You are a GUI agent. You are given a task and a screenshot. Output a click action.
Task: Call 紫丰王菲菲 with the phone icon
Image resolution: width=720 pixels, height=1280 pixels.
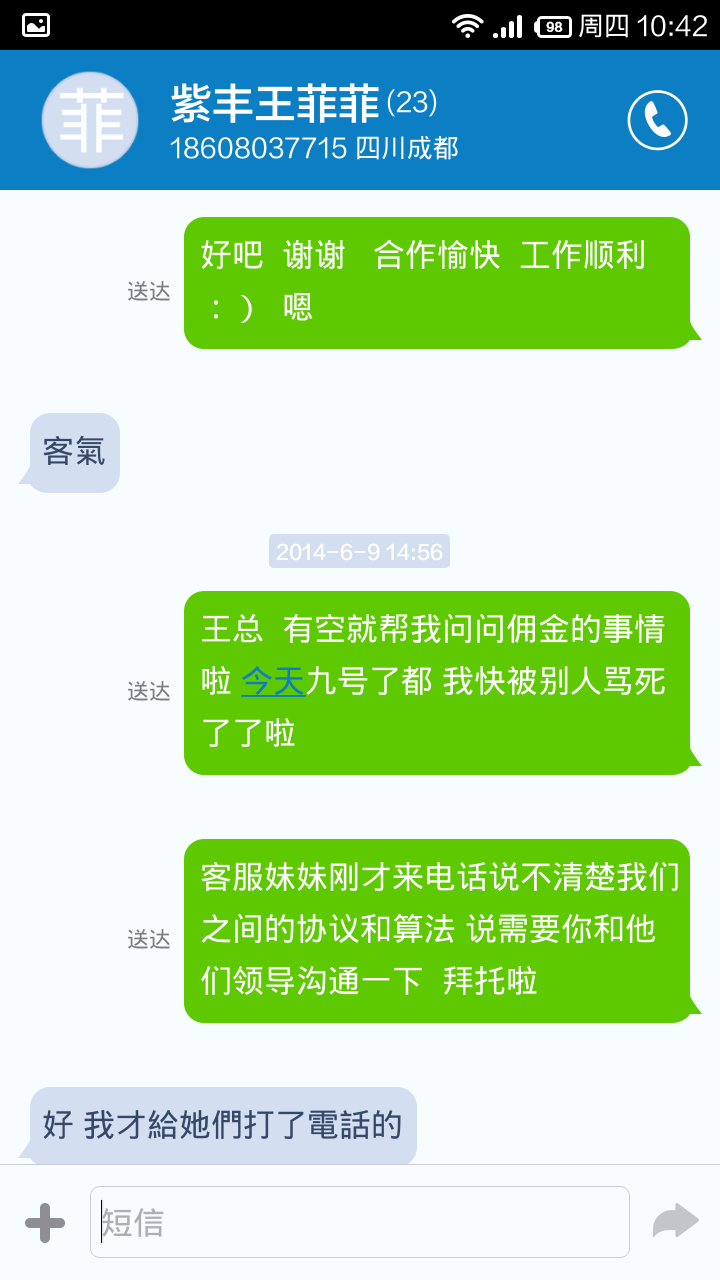point(657,120)
